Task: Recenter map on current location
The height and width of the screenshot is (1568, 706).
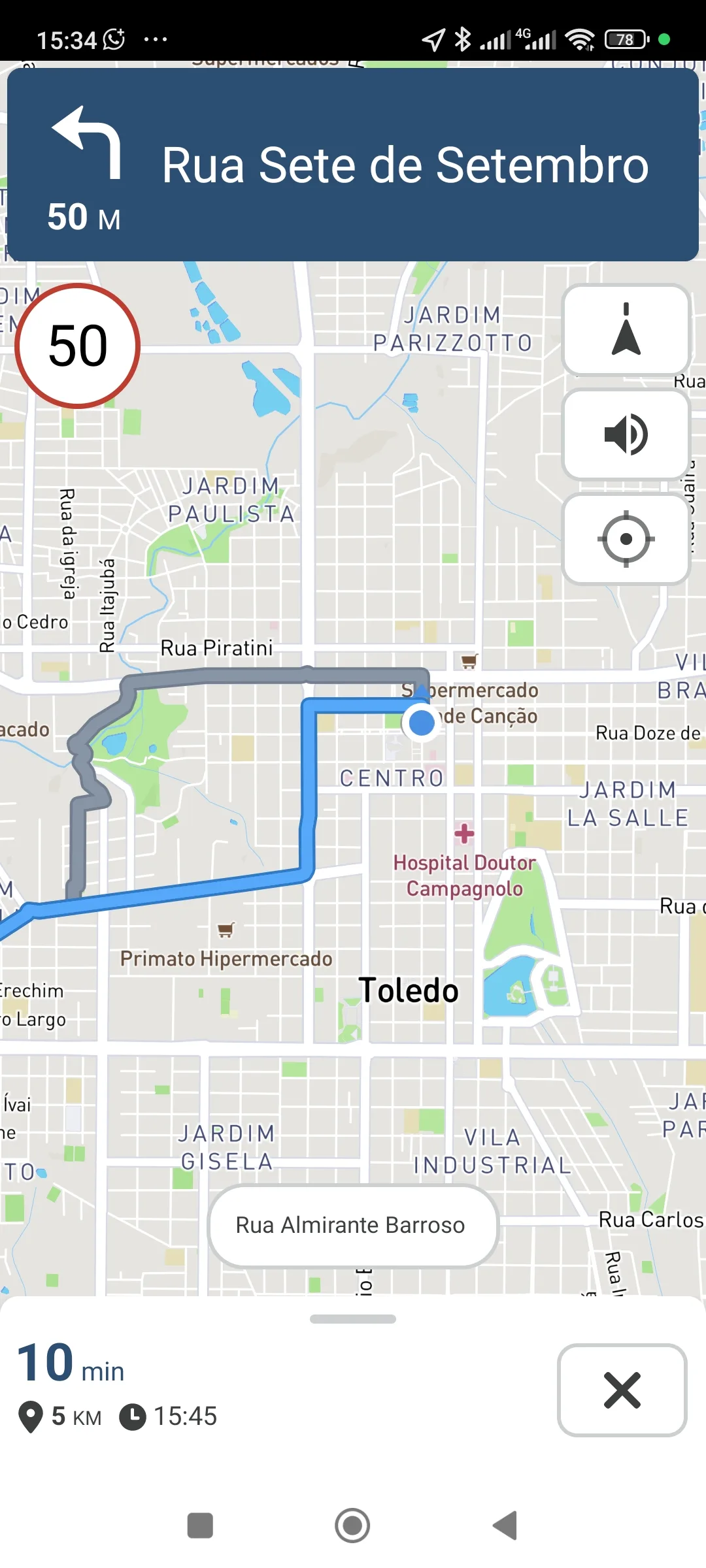Action: point(626,539)
